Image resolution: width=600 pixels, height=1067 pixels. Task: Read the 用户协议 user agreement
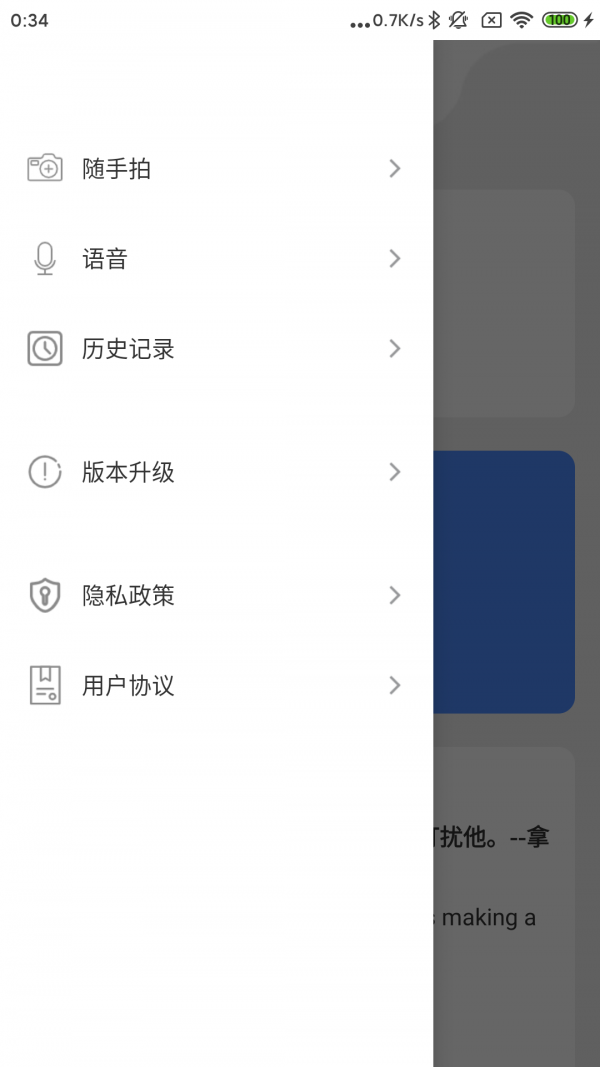pos(215,686)
